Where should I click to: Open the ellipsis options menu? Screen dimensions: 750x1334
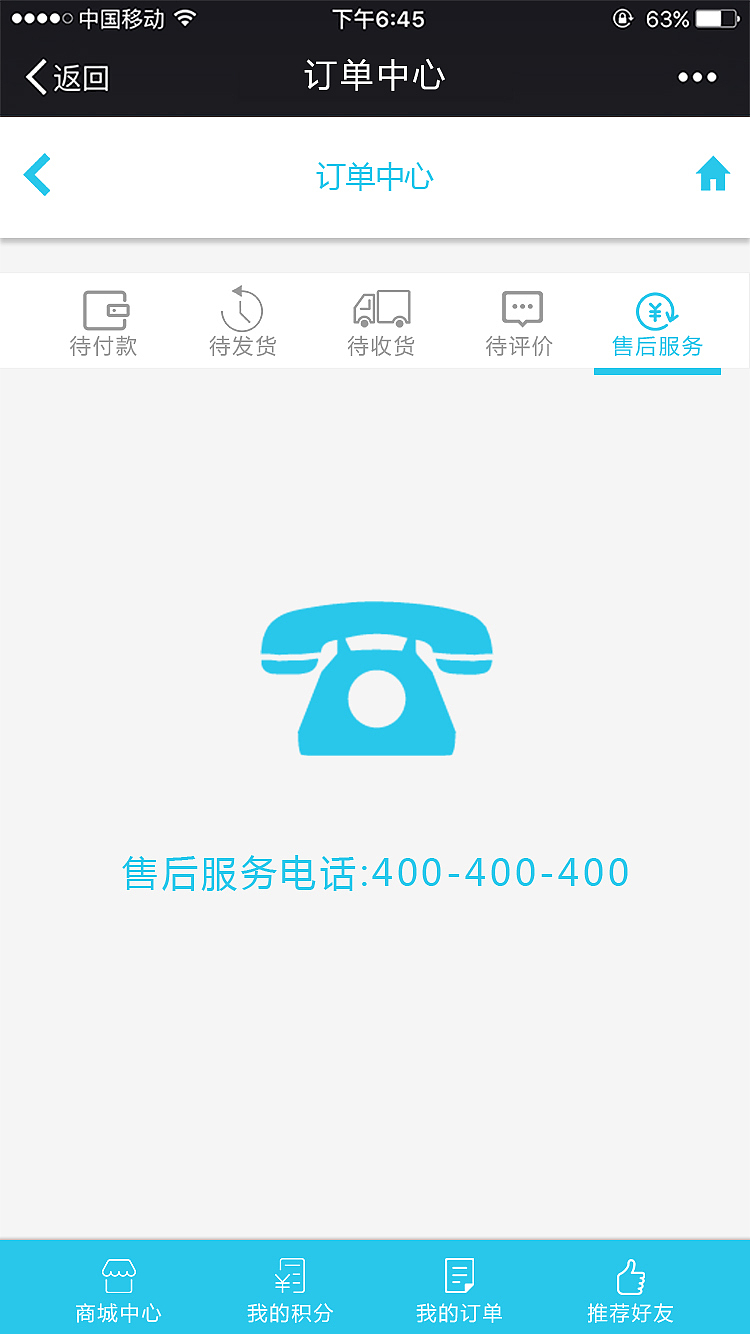click(x=697, y=76)
